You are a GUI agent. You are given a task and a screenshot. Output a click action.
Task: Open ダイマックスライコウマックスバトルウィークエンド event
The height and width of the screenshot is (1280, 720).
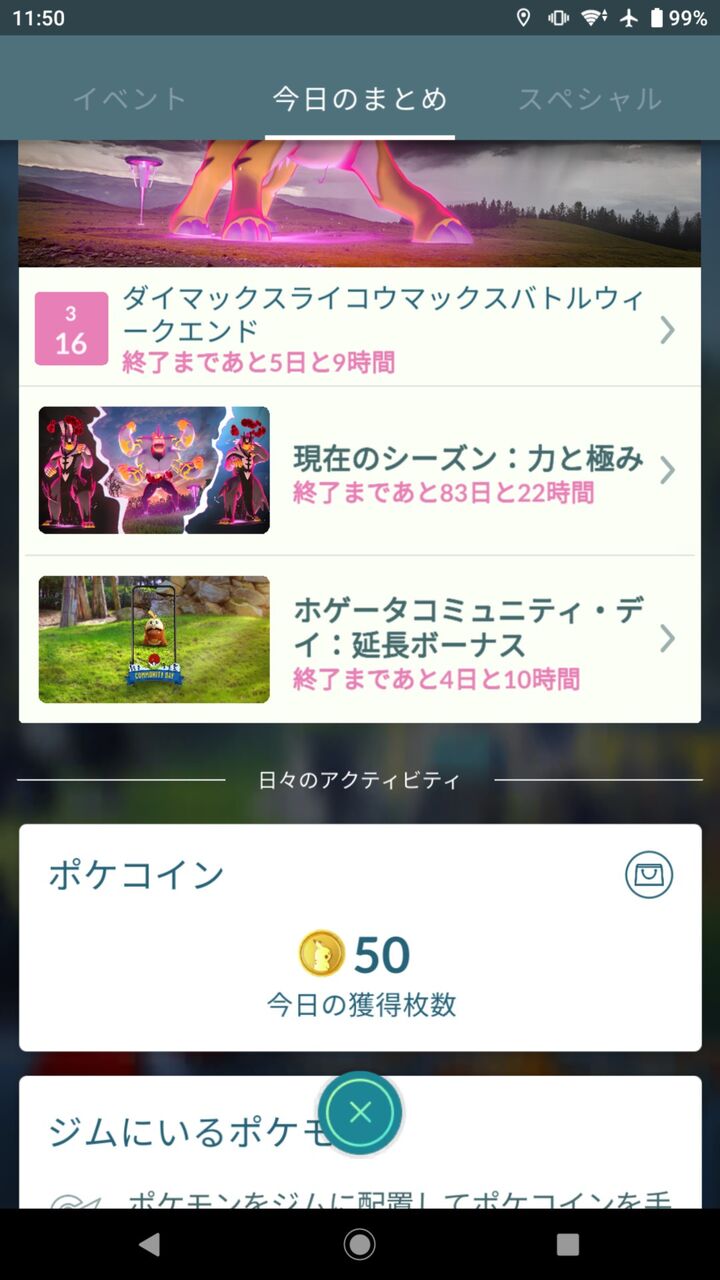pyautogui.click(x=360, y=328)
